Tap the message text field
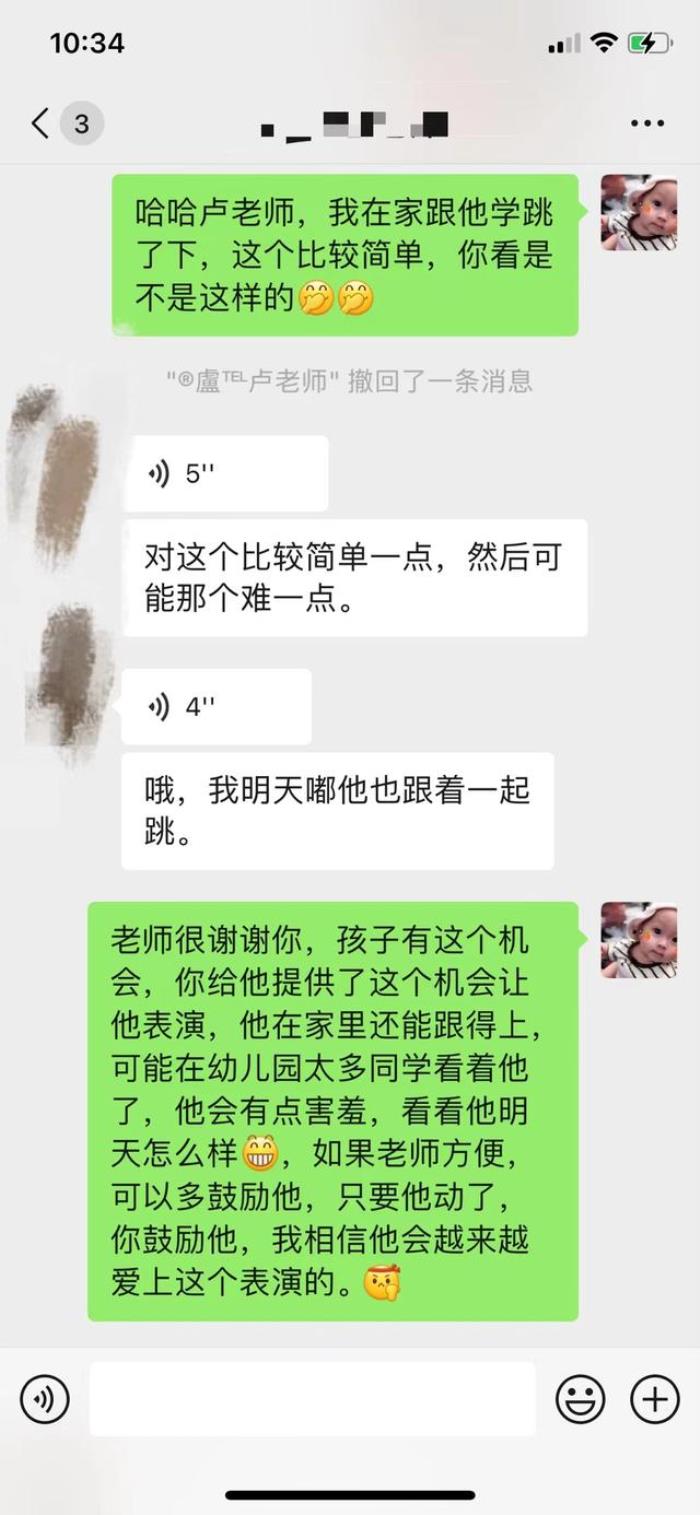The image size is (700, 1515). 312,1397
